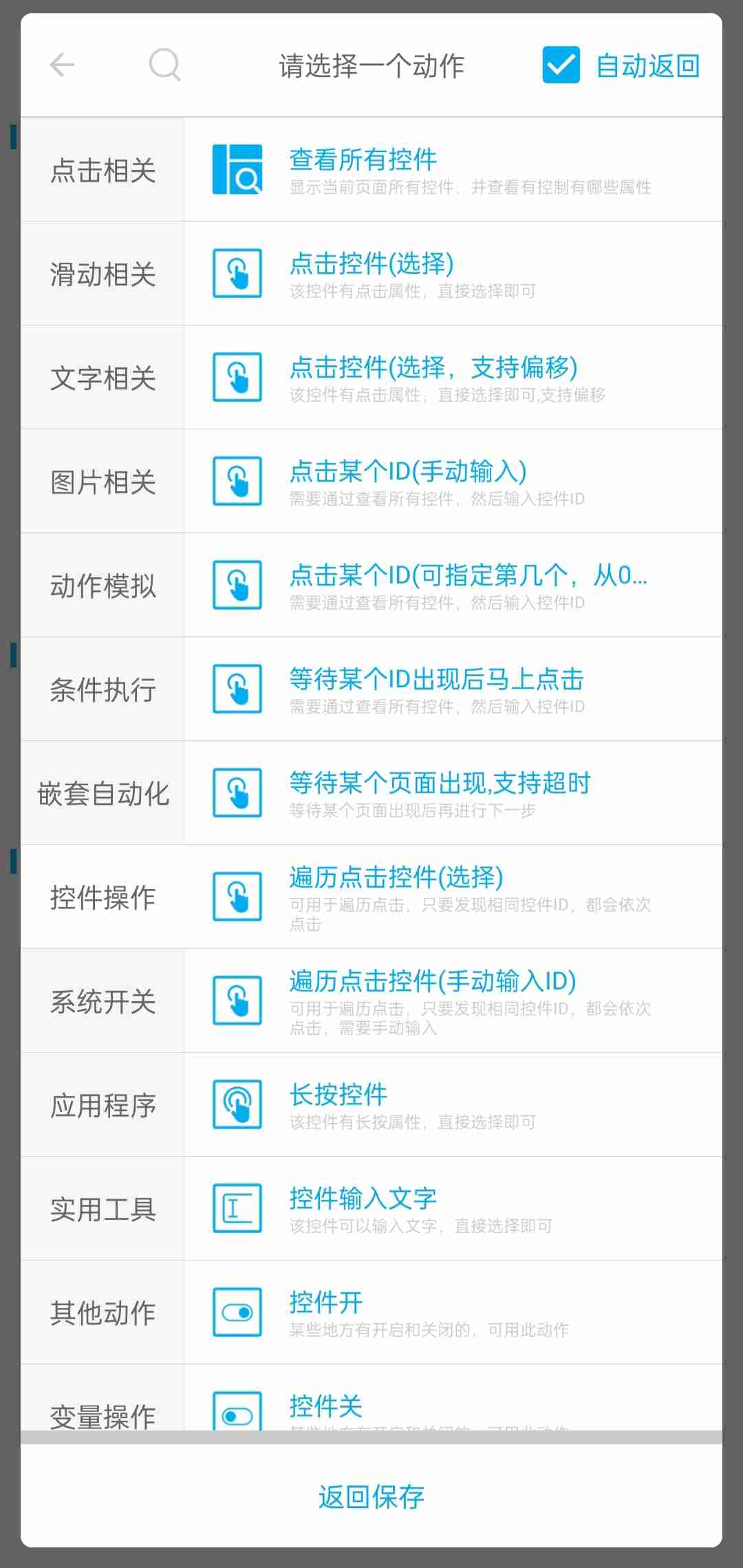Select the 条件执行 category

[103, 689]
